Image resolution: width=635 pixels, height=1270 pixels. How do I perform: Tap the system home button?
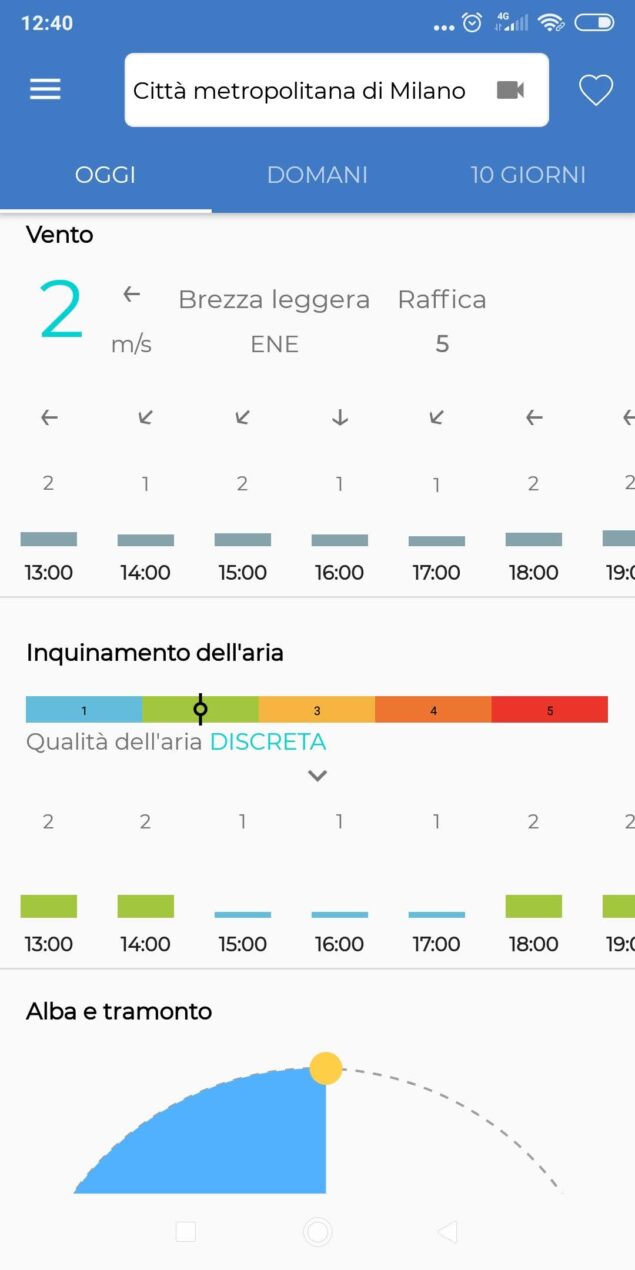tap(317, 1232)
